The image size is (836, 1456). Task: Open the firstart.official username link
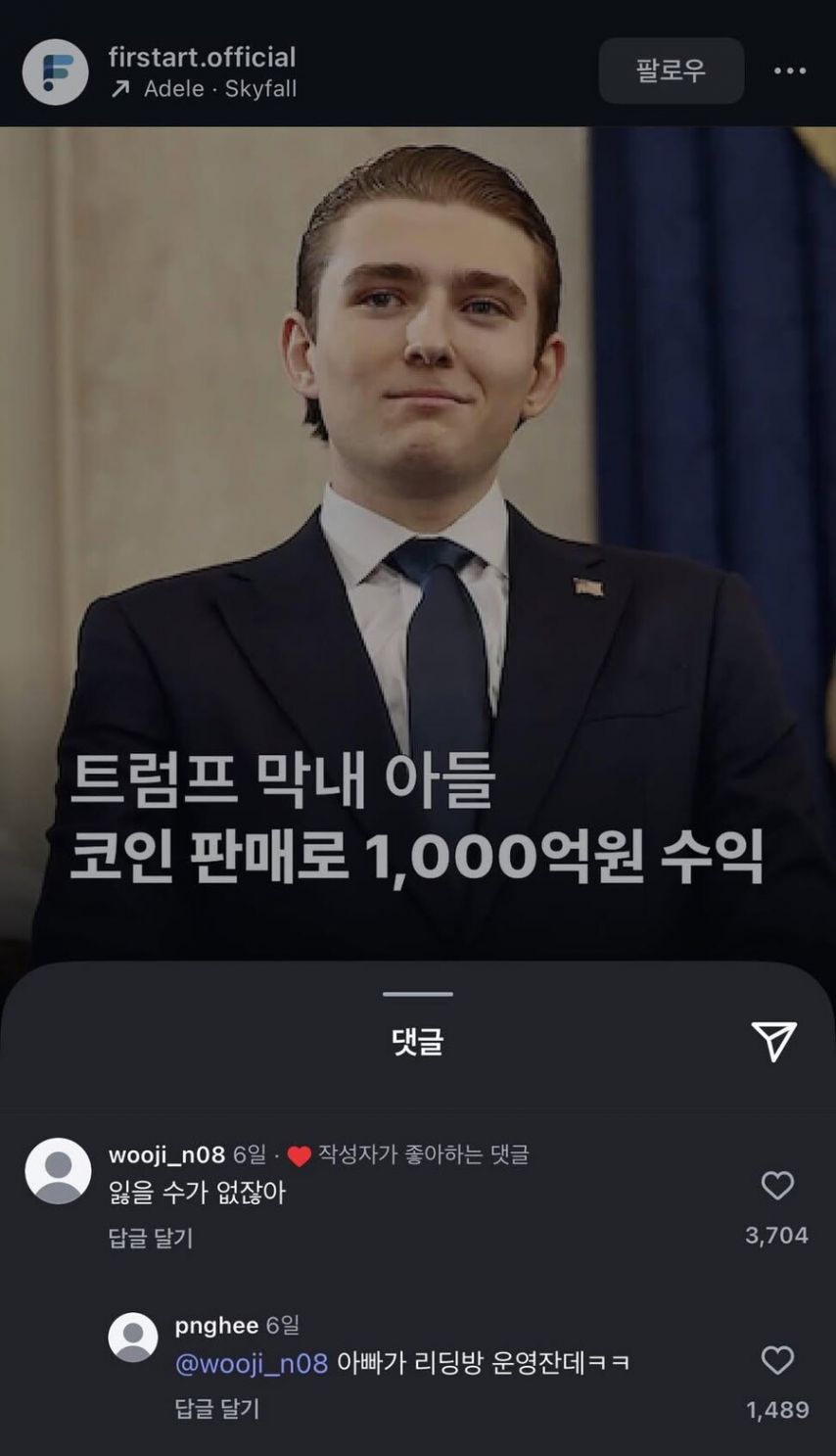click(x=202, y=57)
